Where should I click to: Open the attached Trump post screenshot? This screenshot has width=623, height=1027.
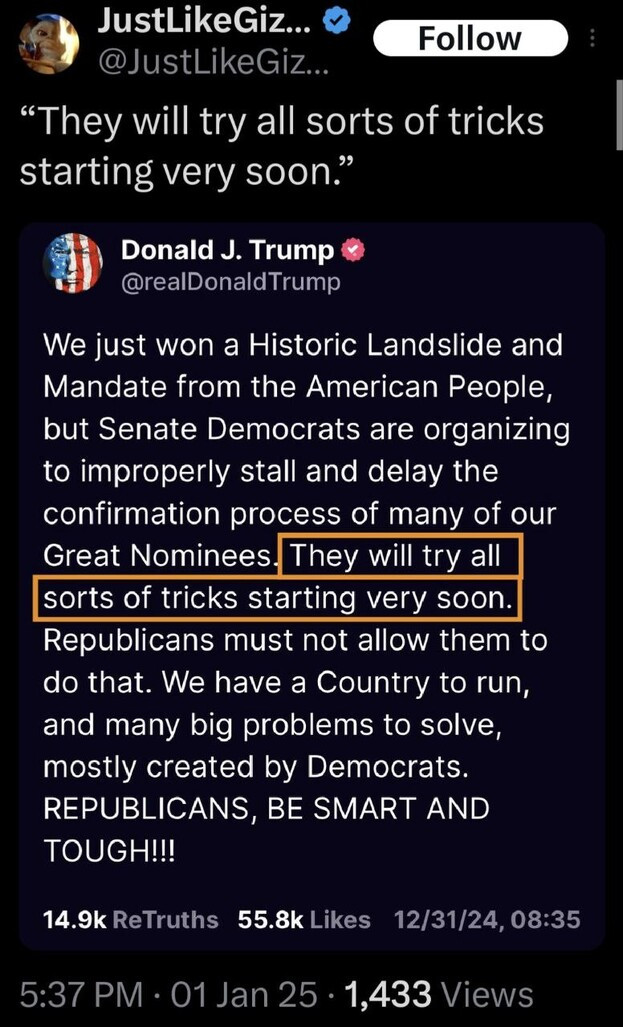pos(311,585)
